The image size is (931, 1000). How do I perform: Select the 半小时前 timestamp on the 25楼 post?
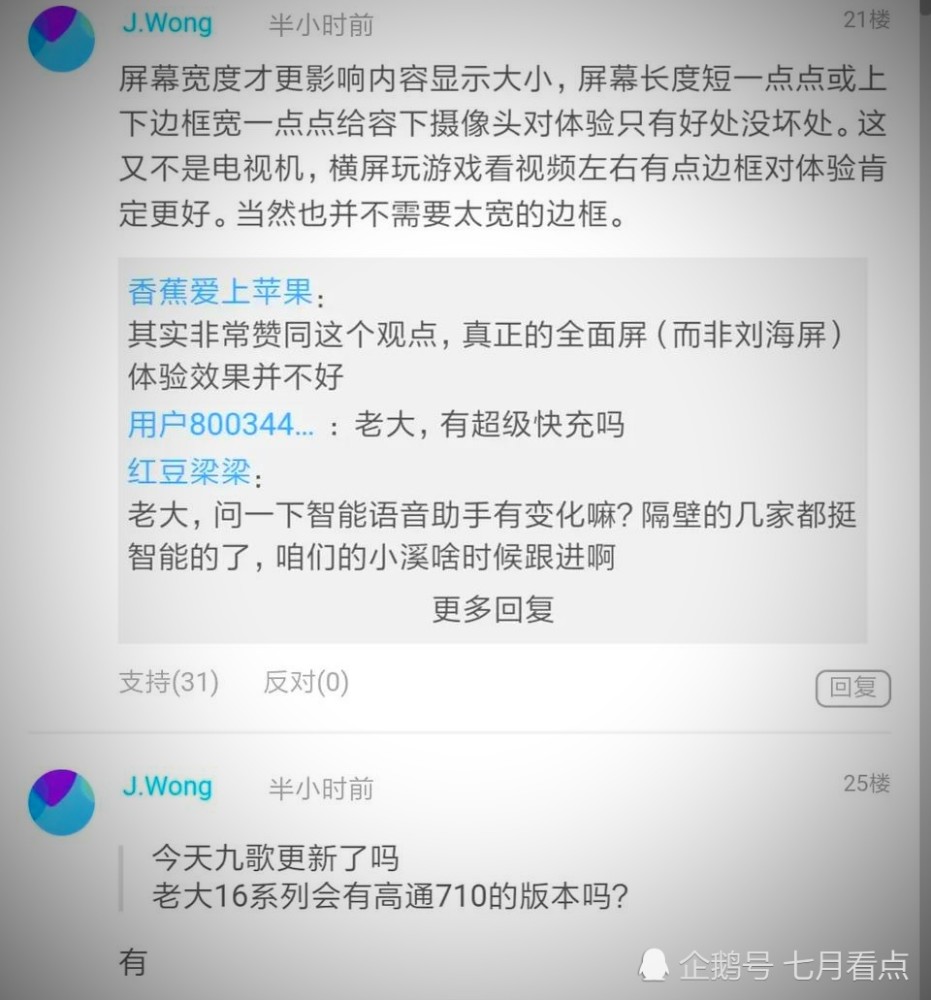pyautogui.click(x=322, y=789)
